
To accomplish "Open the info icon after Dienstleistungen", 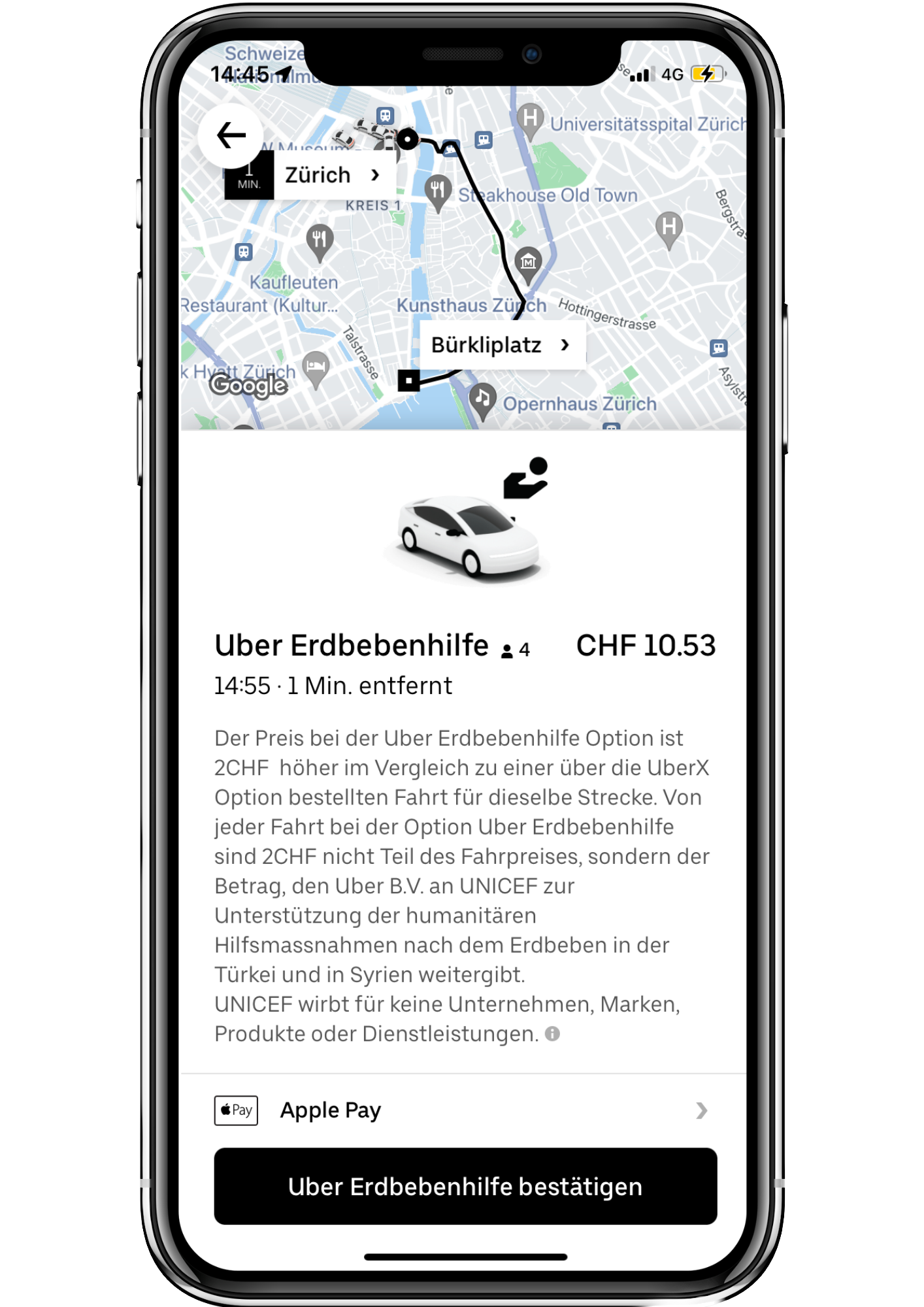I will point(552,1034).
